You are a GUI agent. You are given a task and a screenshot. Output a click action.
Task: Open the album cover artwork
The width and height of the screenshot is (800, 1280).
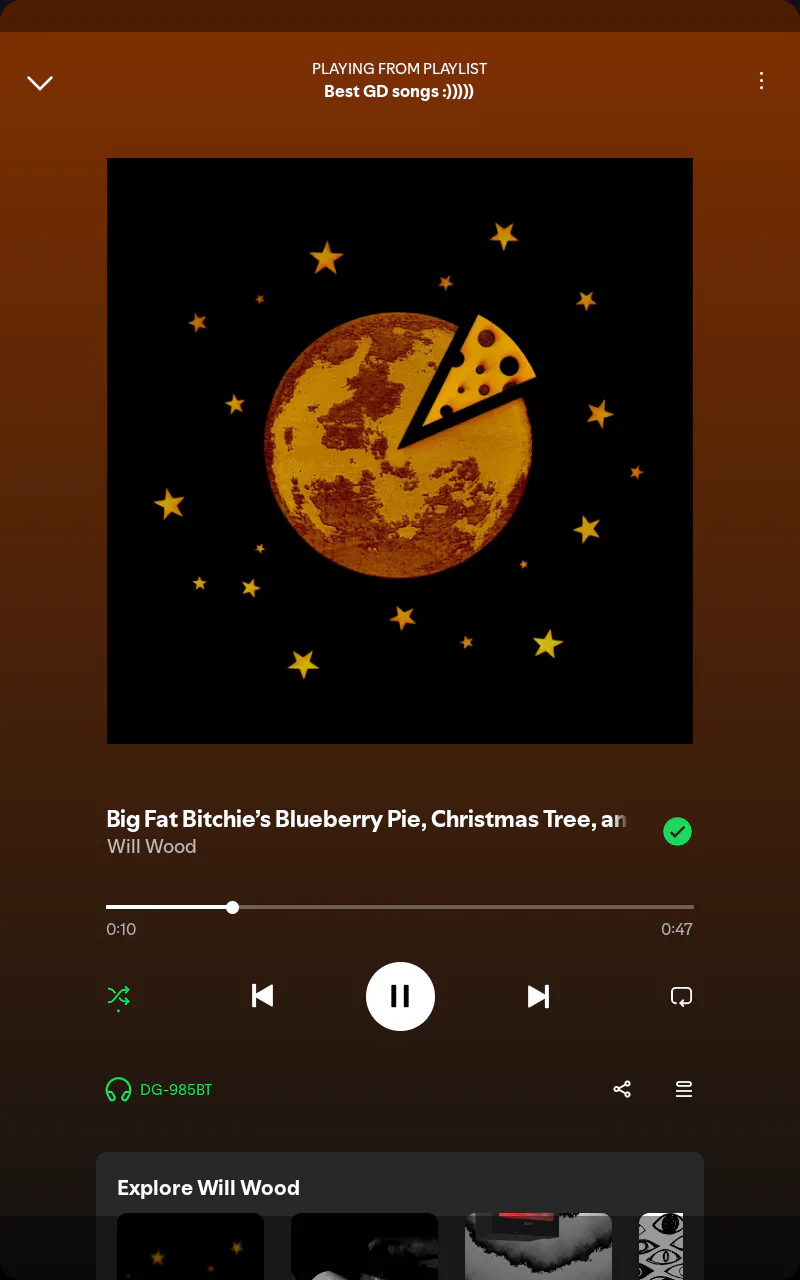click(400, 451)
